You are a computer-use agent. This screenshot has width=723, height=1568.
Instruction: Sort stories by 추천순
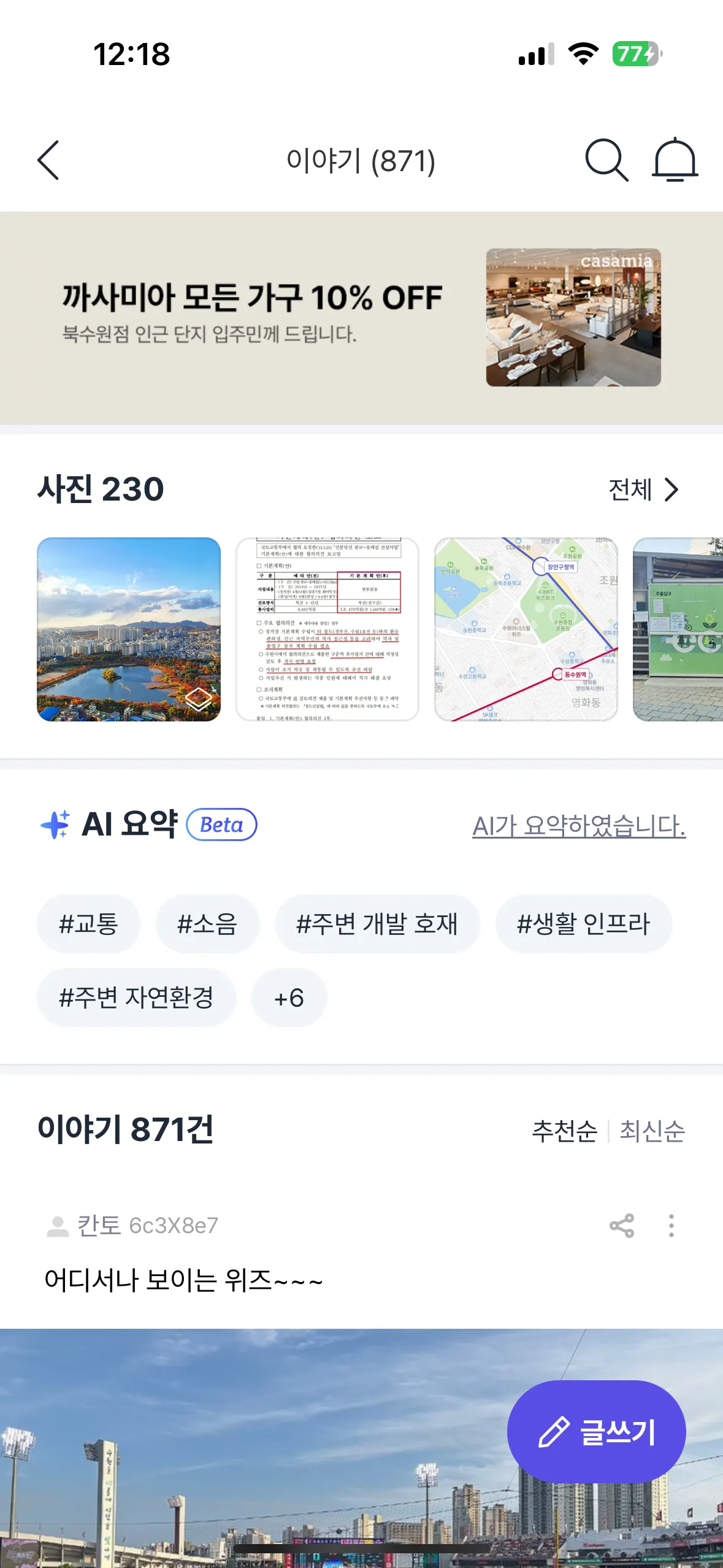[564, 1131]
